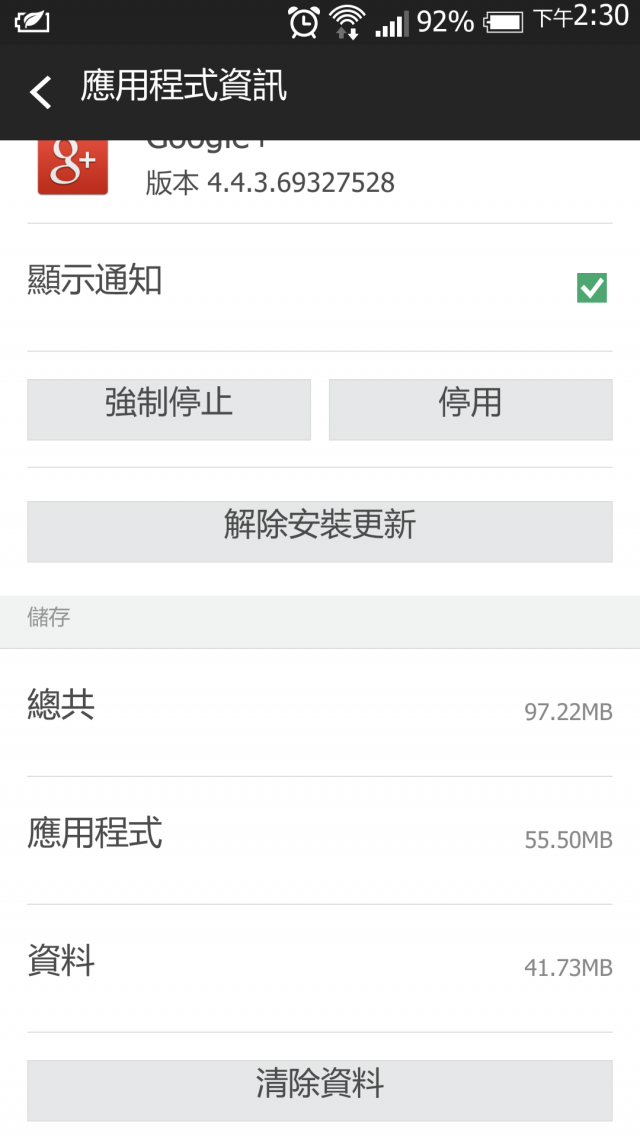Disable the app with 停用

pyautogui.click(x=470, y=409)
